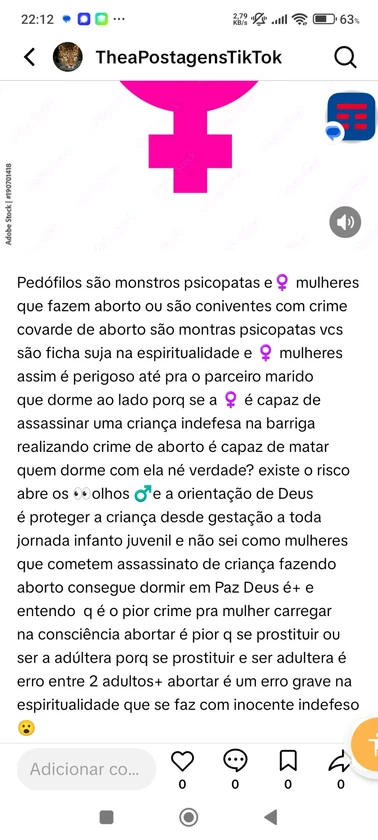Toggle the post's sound speaker button
Image resolution: width=378 pixels, height=840 pixels.
[345, 222]
